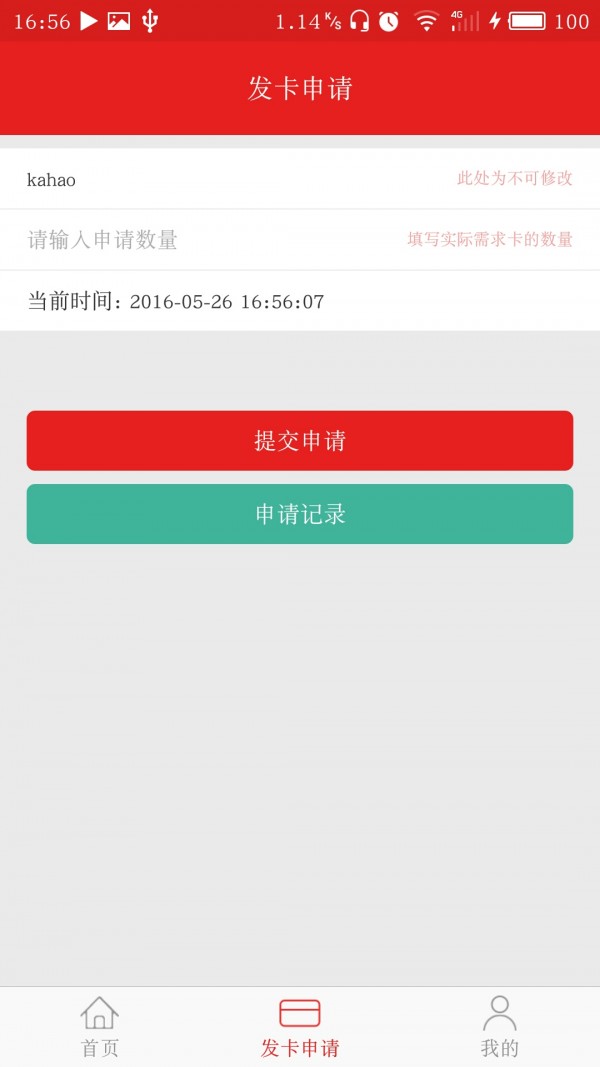Submit the card request with 提交申请
The width and height of the screenshot is (600, 1067).
300,441
